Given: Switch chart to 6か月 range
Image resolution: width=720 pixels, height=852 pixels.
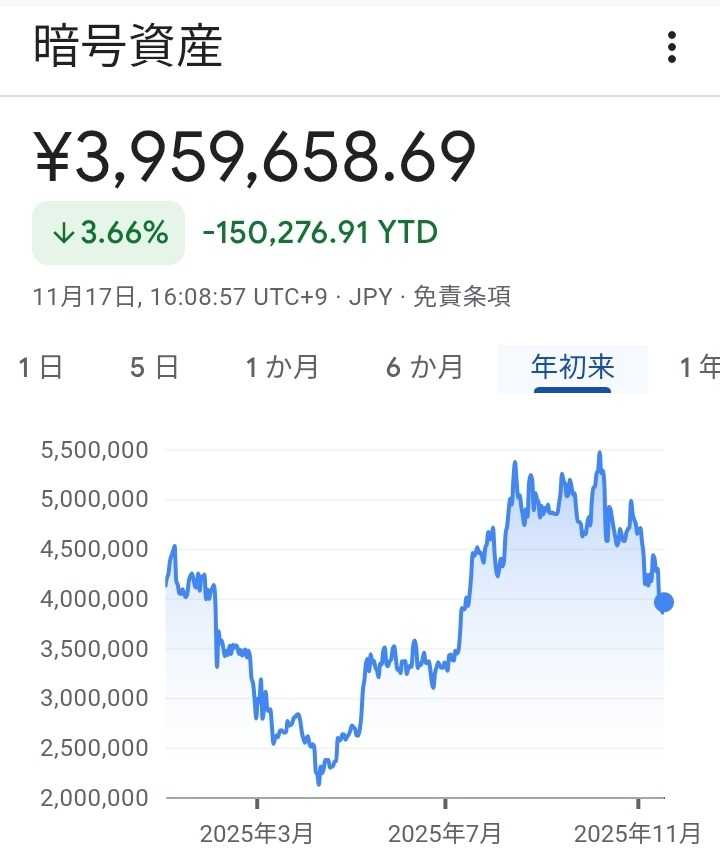Looking at the screenshot, I should click(424, 368).
